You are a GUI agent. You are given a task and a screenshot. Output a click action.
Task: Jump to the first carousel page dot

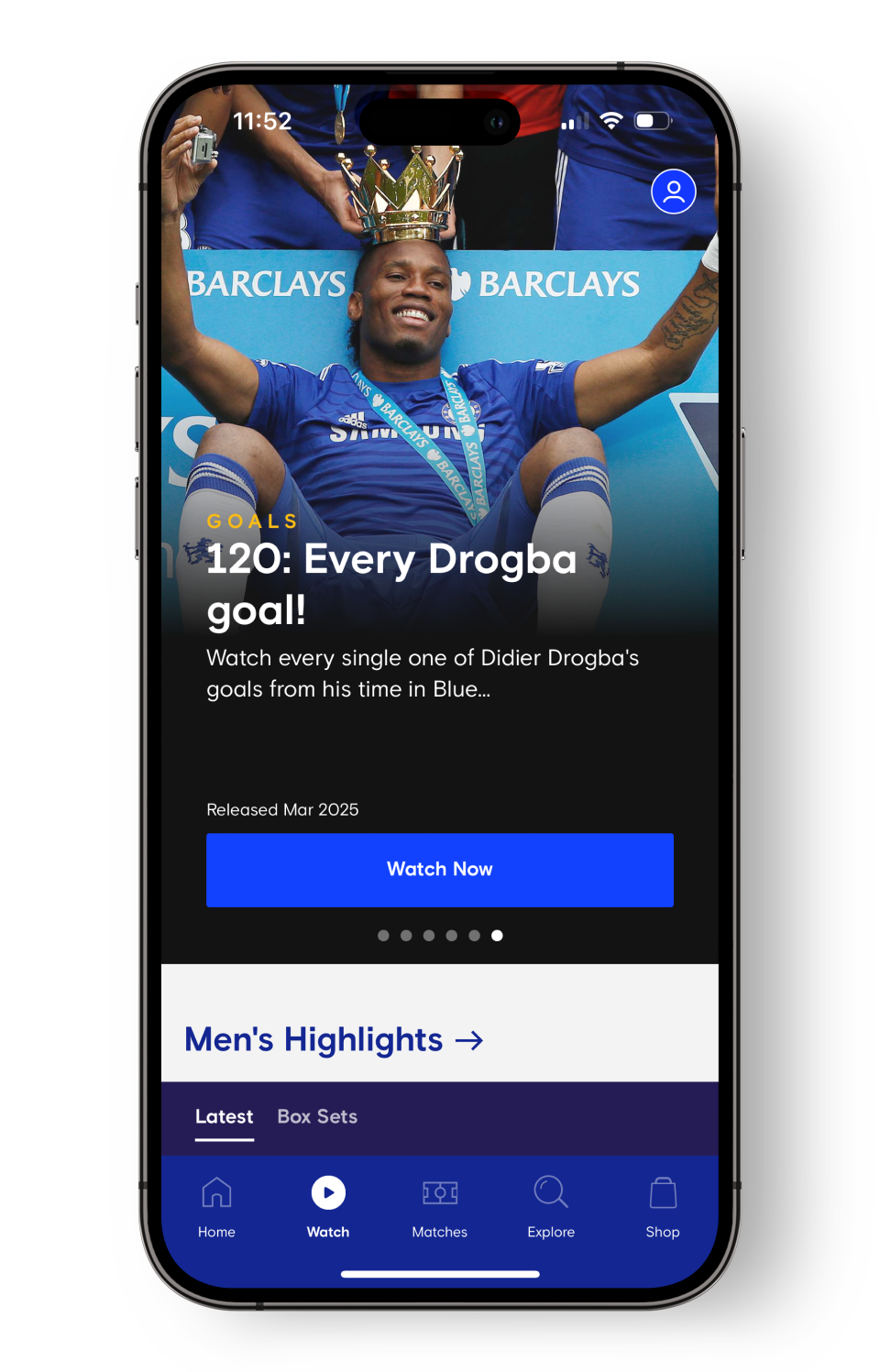pos(383,936)
